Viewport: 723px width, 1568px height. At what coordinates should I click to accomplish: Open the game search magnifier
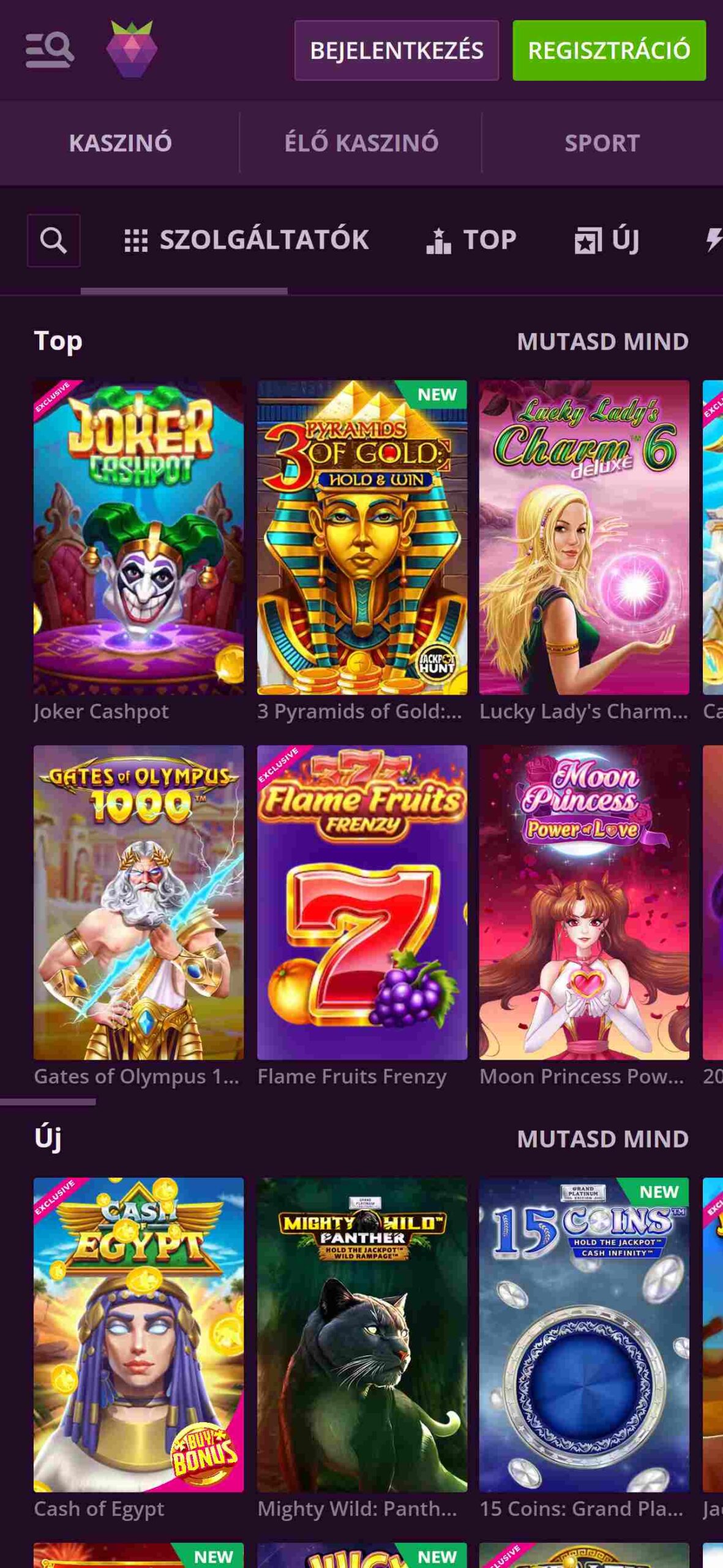[54, 240]
